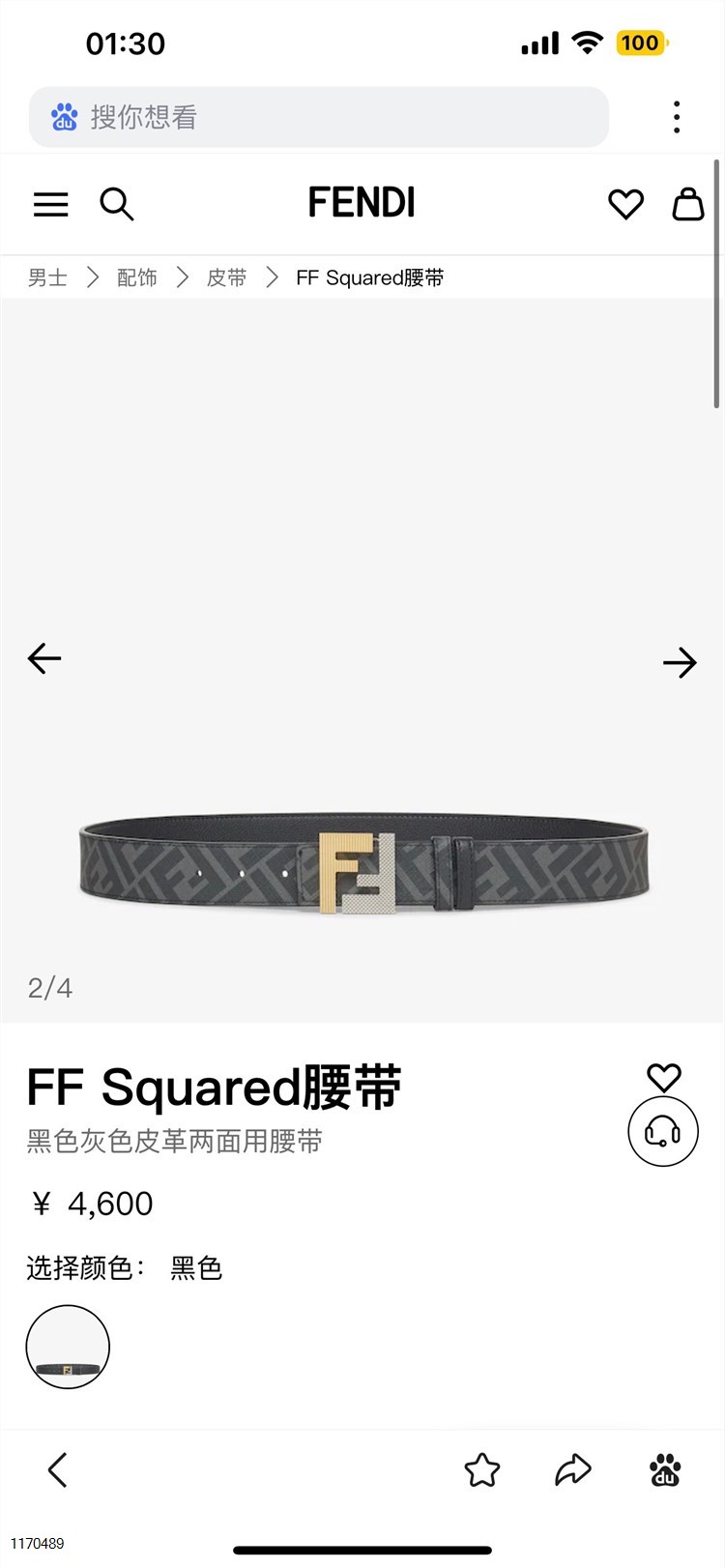Show next product image
725x1568 pixels.
click(680, 663)
